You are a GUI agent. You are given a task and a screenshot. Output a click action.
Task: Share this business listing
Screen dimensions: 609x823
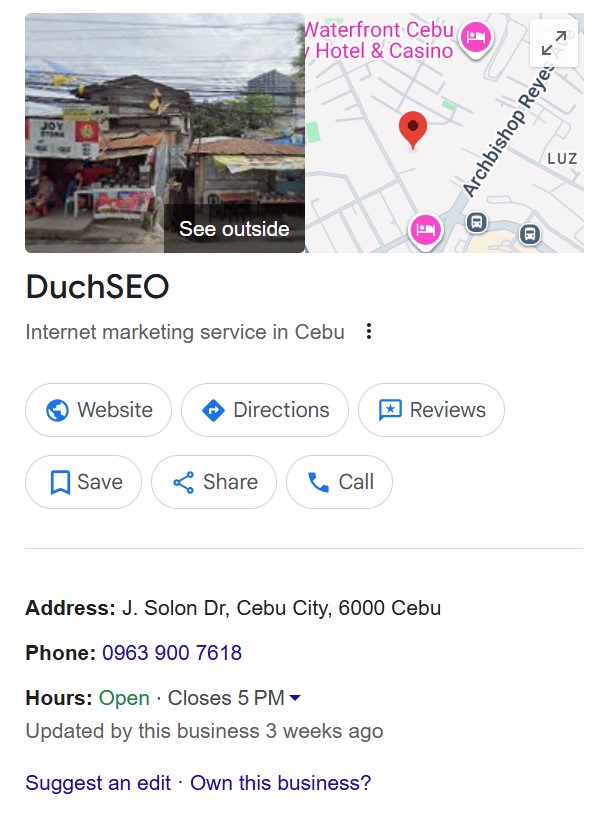(214, 482)
